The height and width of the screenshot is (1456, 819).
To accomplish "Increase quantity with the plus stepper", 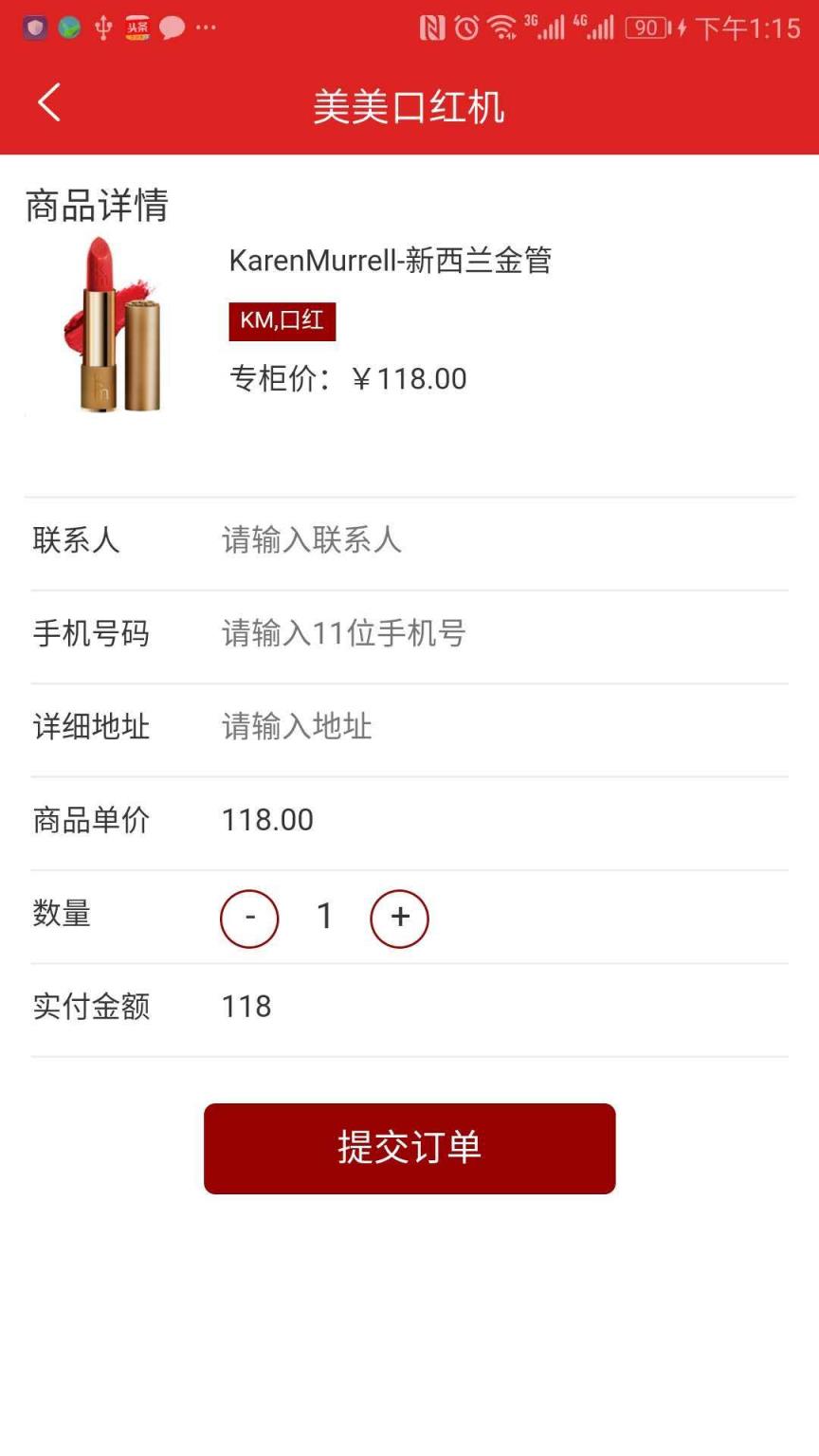I will coord(399,917).
